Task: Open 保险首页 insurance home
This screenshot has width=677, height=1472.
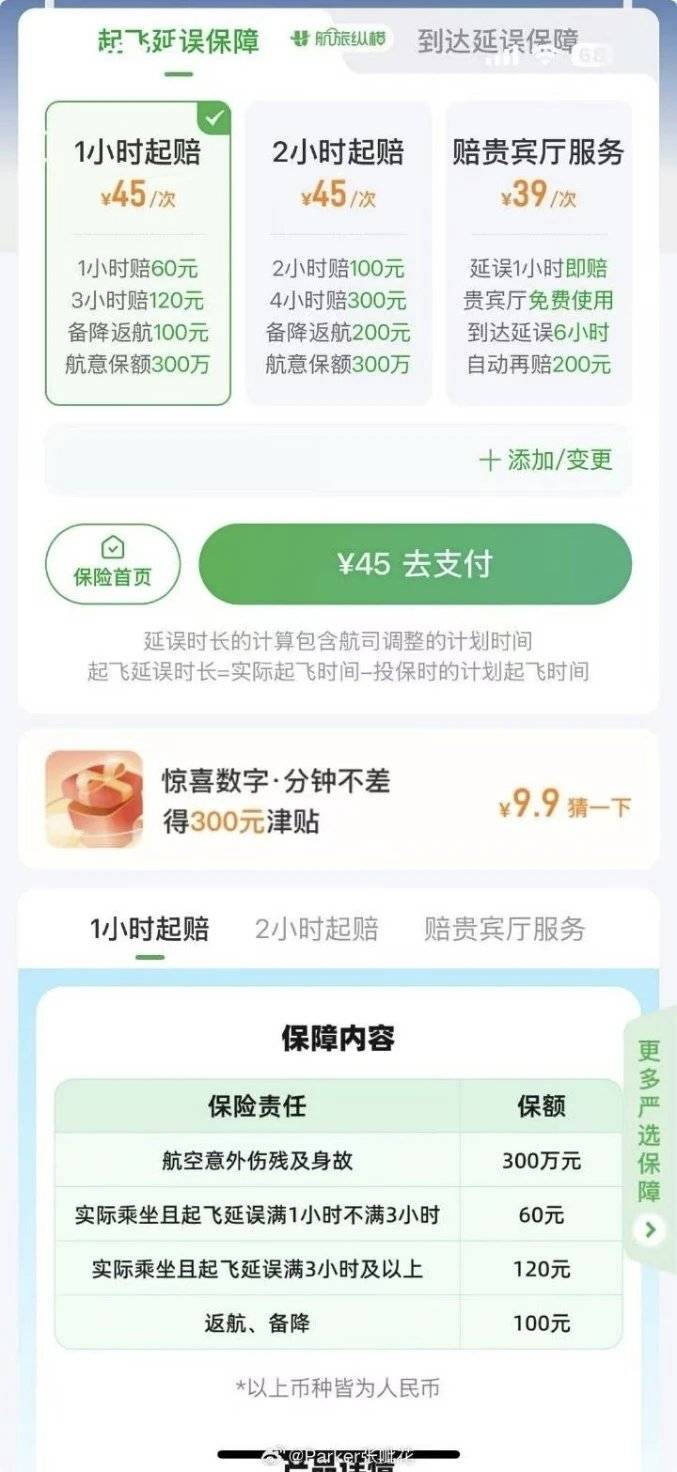Action: 112,564
